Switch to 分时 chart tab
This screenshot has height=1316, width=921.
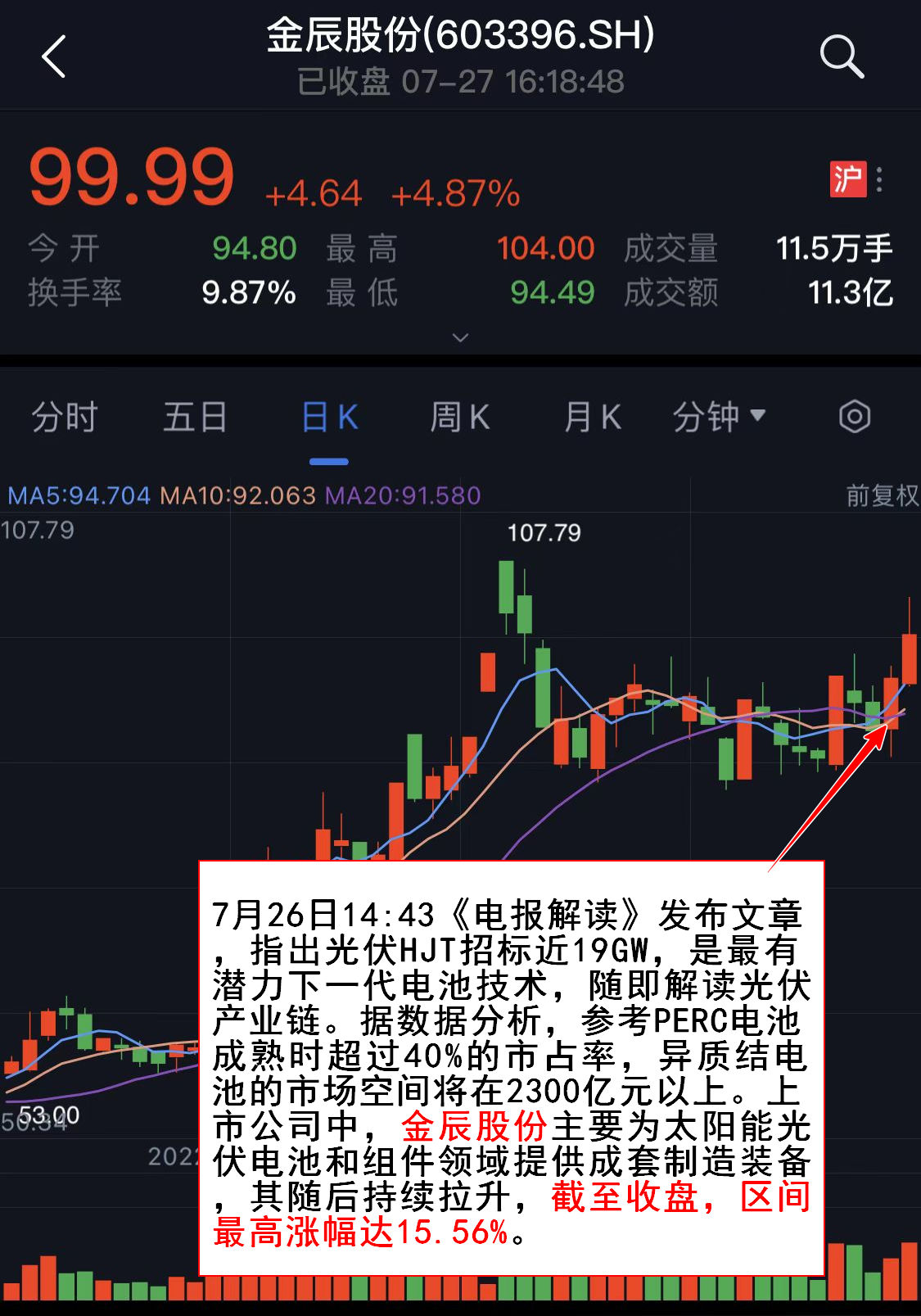point(65,418)
